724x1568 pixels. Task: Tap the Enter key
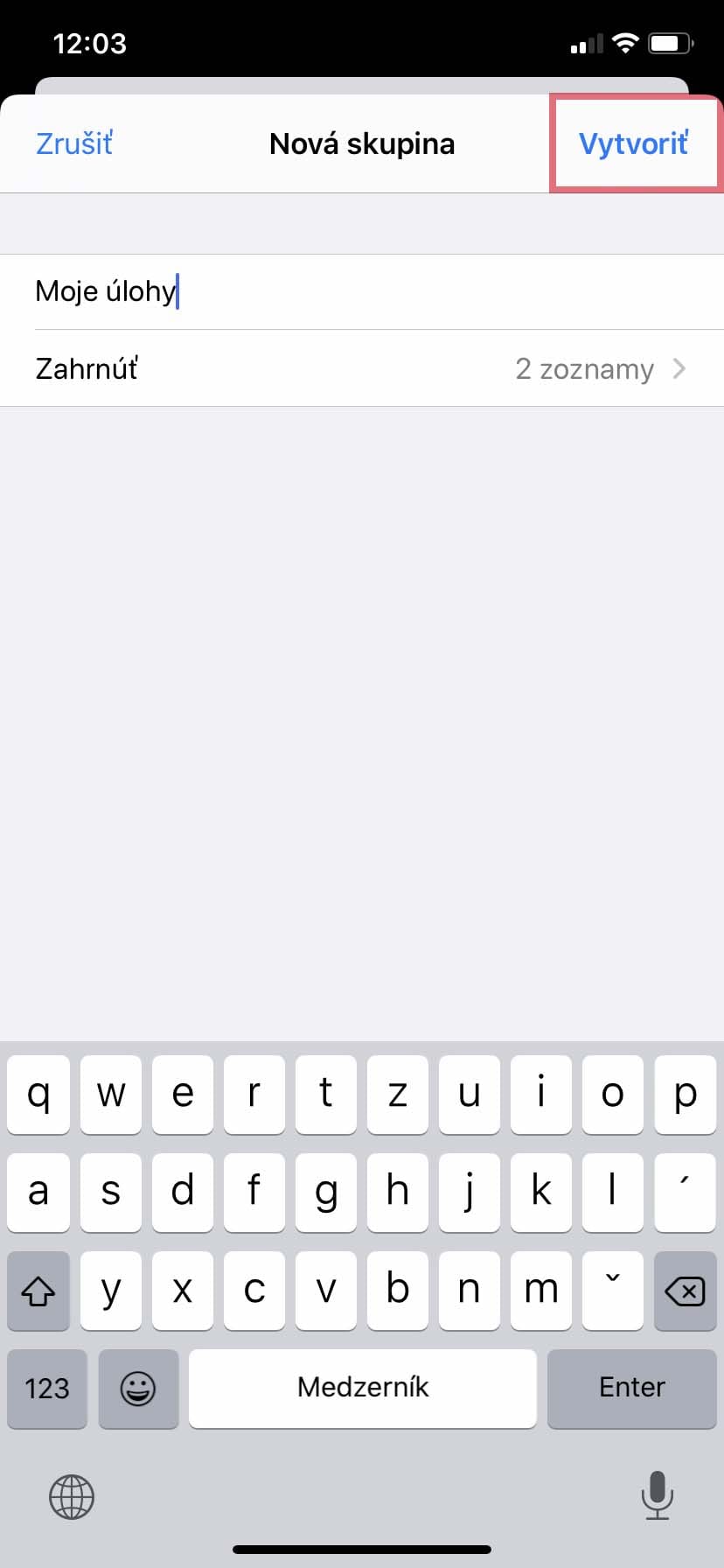631,1388
